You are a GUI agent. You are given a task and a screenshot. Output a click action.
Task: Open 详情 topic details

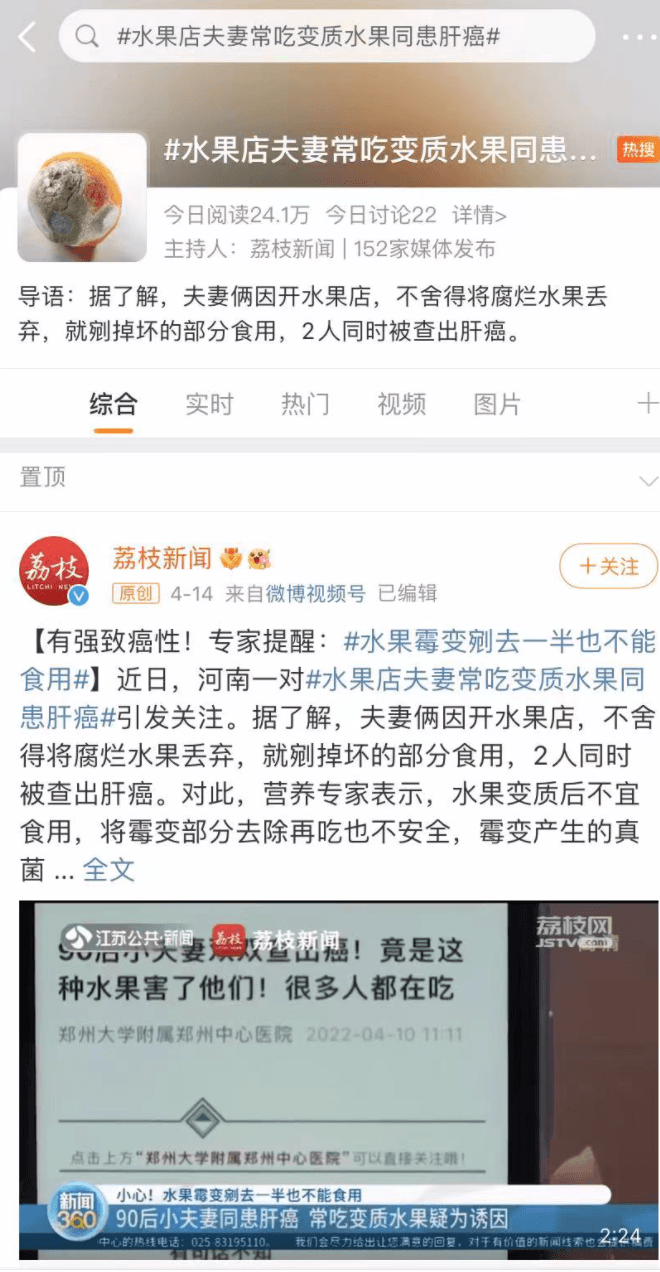click(x=479, y=215)
